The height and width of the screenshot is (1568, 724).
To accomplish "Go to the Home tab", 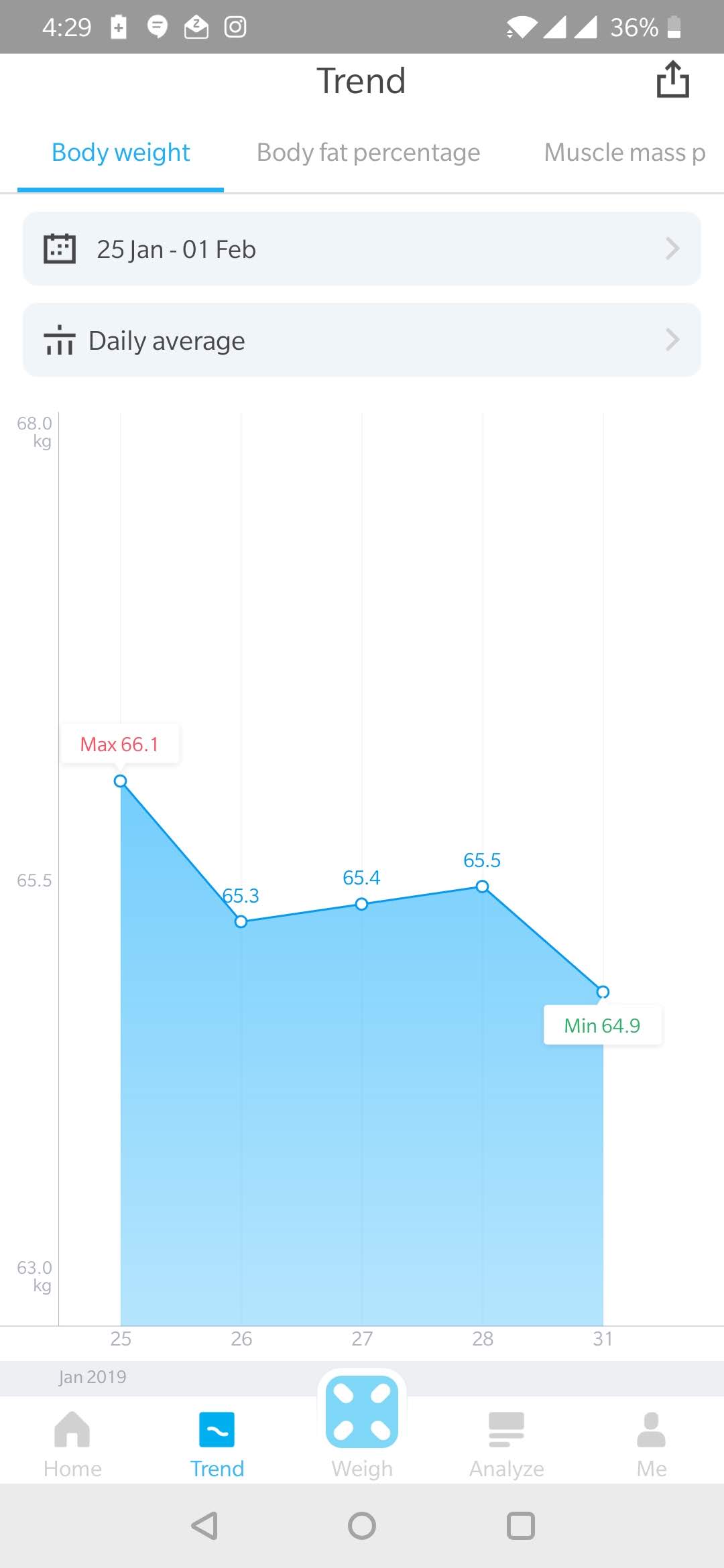I will (x=72, y=1444).
